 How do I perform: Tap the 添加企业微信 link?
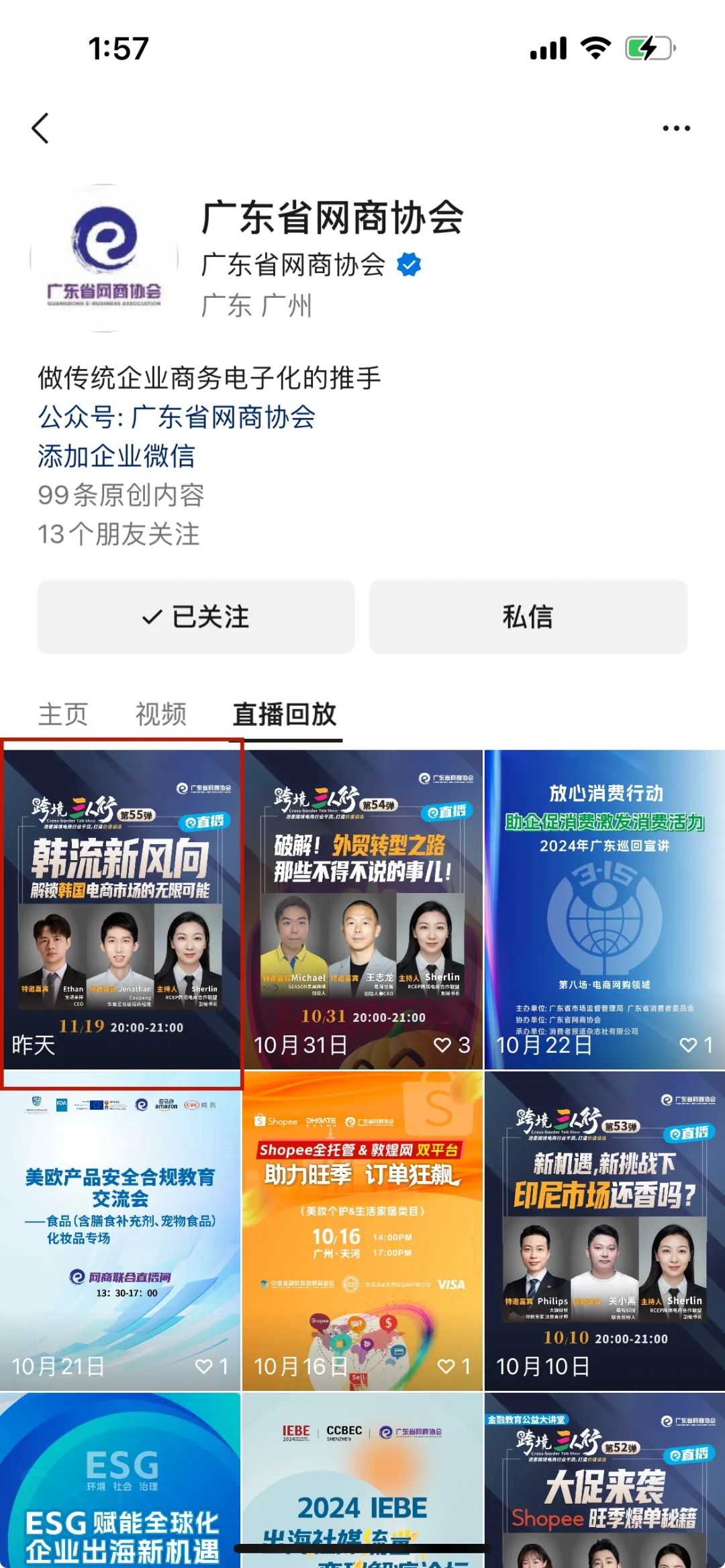click(x=116, y=456)
